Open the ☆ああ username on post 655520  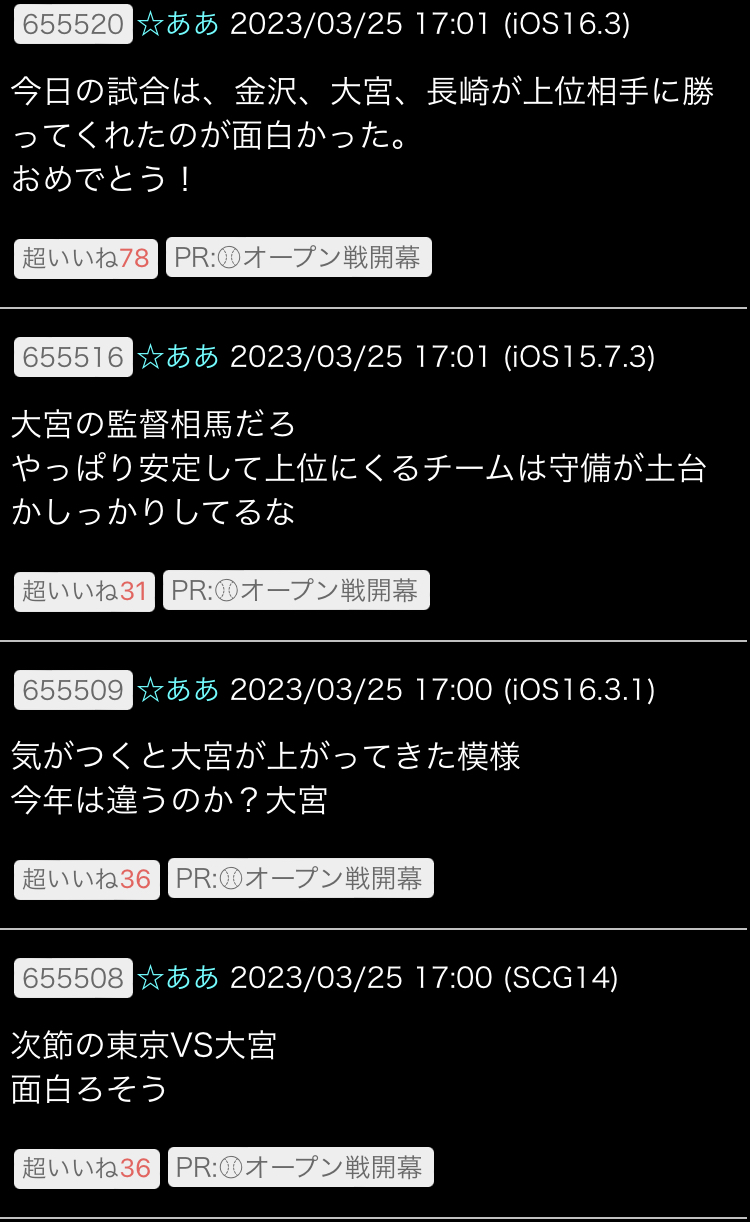pos(178,24)
